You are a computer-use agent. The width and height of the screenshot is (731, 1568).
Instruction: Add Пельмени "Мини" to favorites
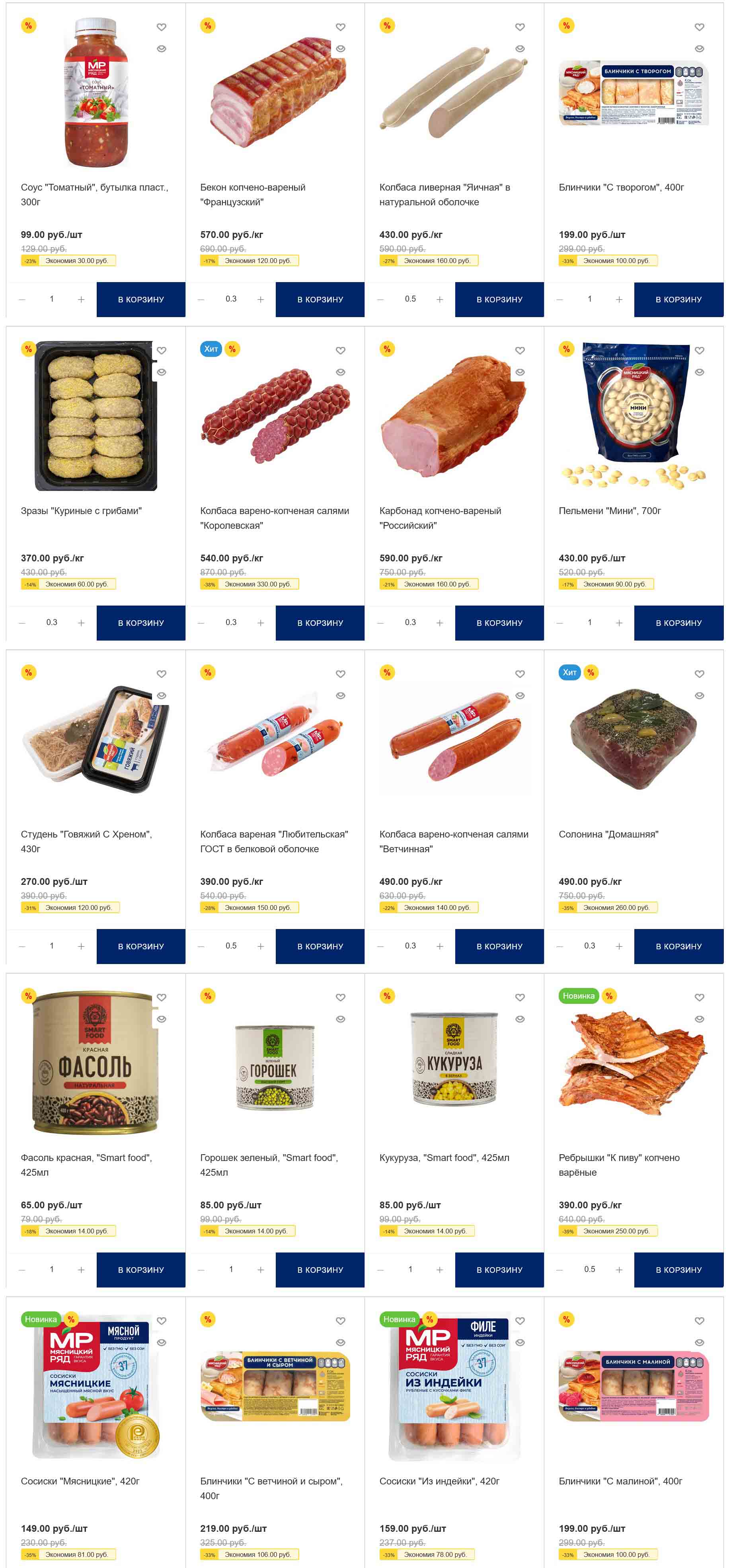(699, 351)
